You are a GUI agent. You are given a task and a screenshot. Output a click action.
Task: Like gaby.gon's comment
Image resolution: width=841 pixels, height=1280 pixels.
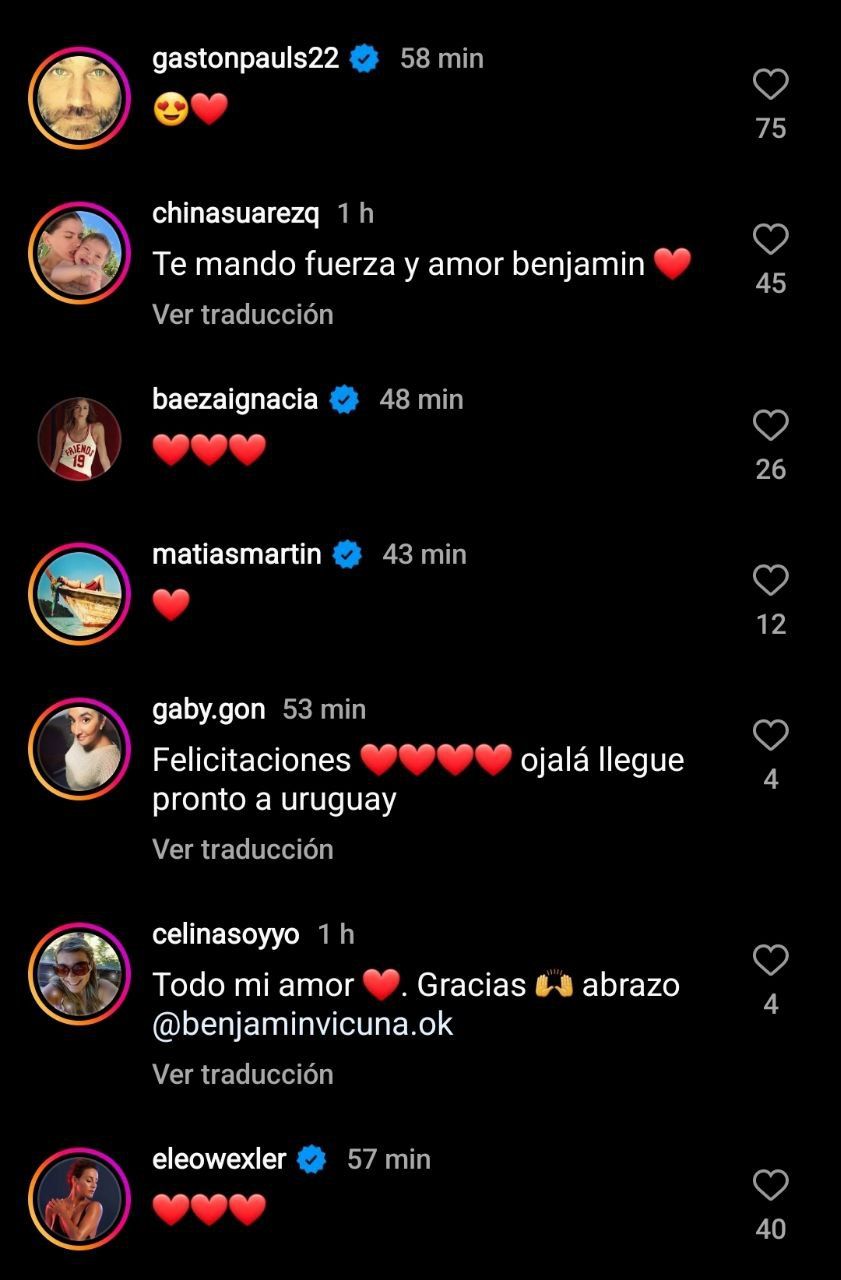tap(770, 736)
